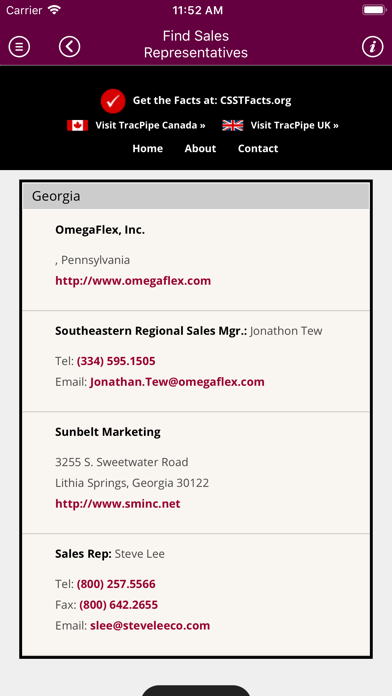Go back with the arrow icon
The height and width of the screenshot is (696, 392).
(69, 47)
